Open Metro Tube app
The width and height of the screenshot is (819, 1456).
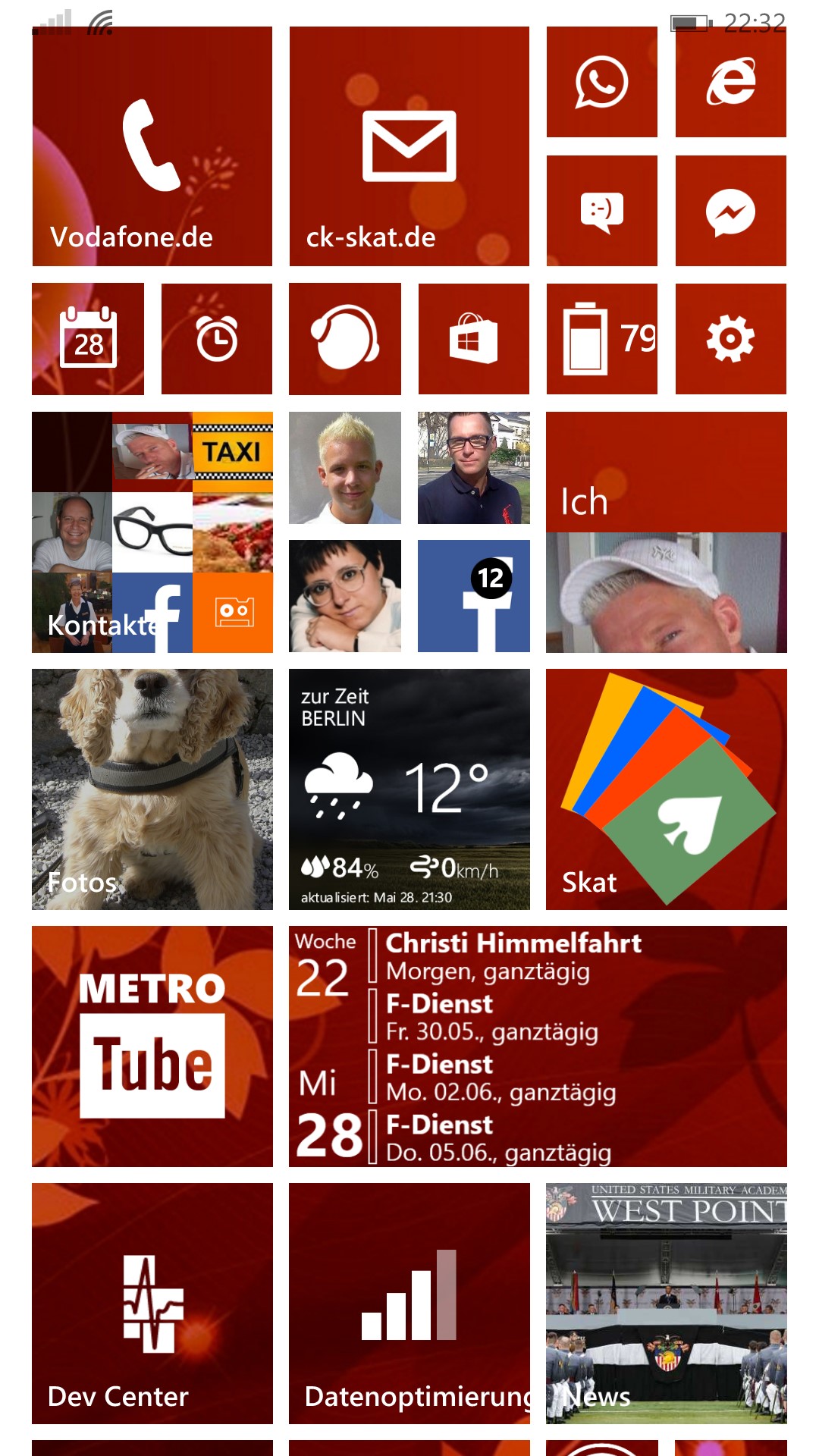click(152, 1046)
